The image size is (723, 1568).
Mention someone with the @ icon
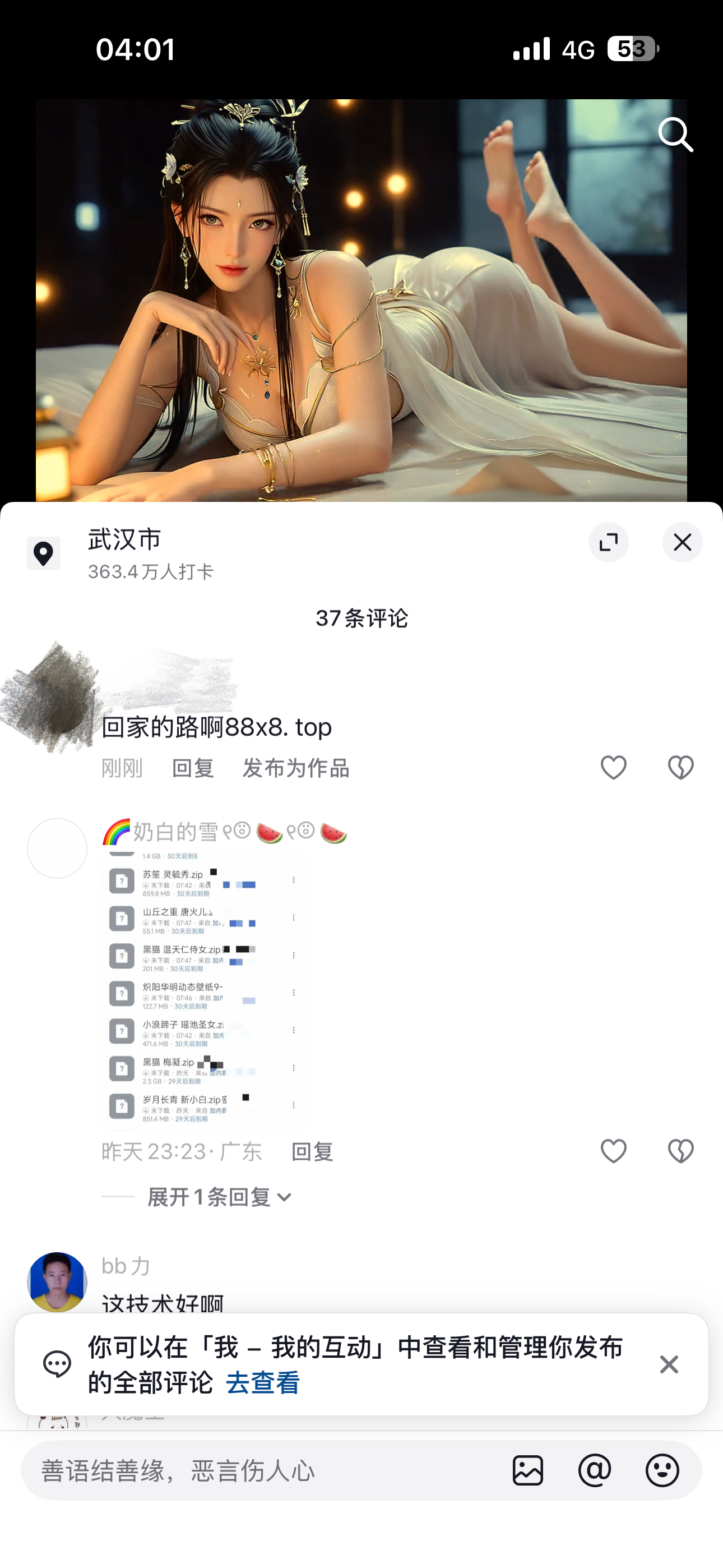coord(595,1470)
